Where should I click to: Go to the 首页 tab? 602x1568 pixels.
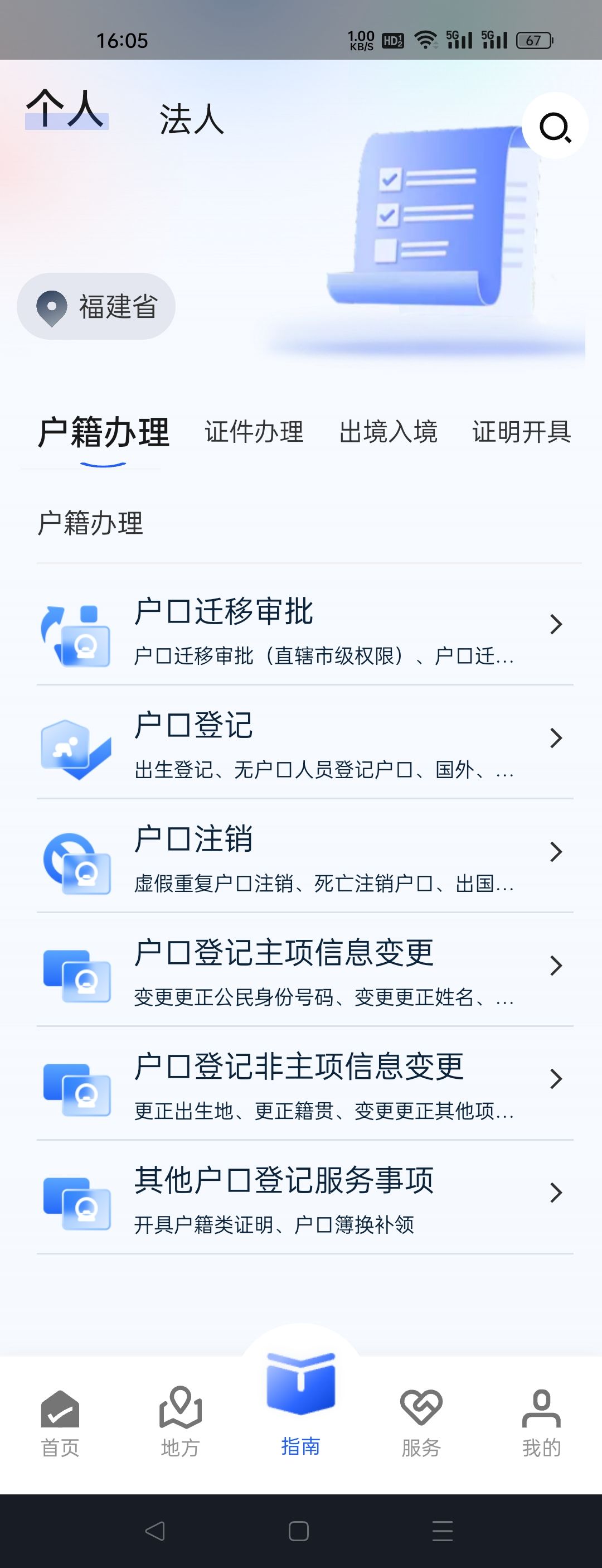[x=60, y=1423]
